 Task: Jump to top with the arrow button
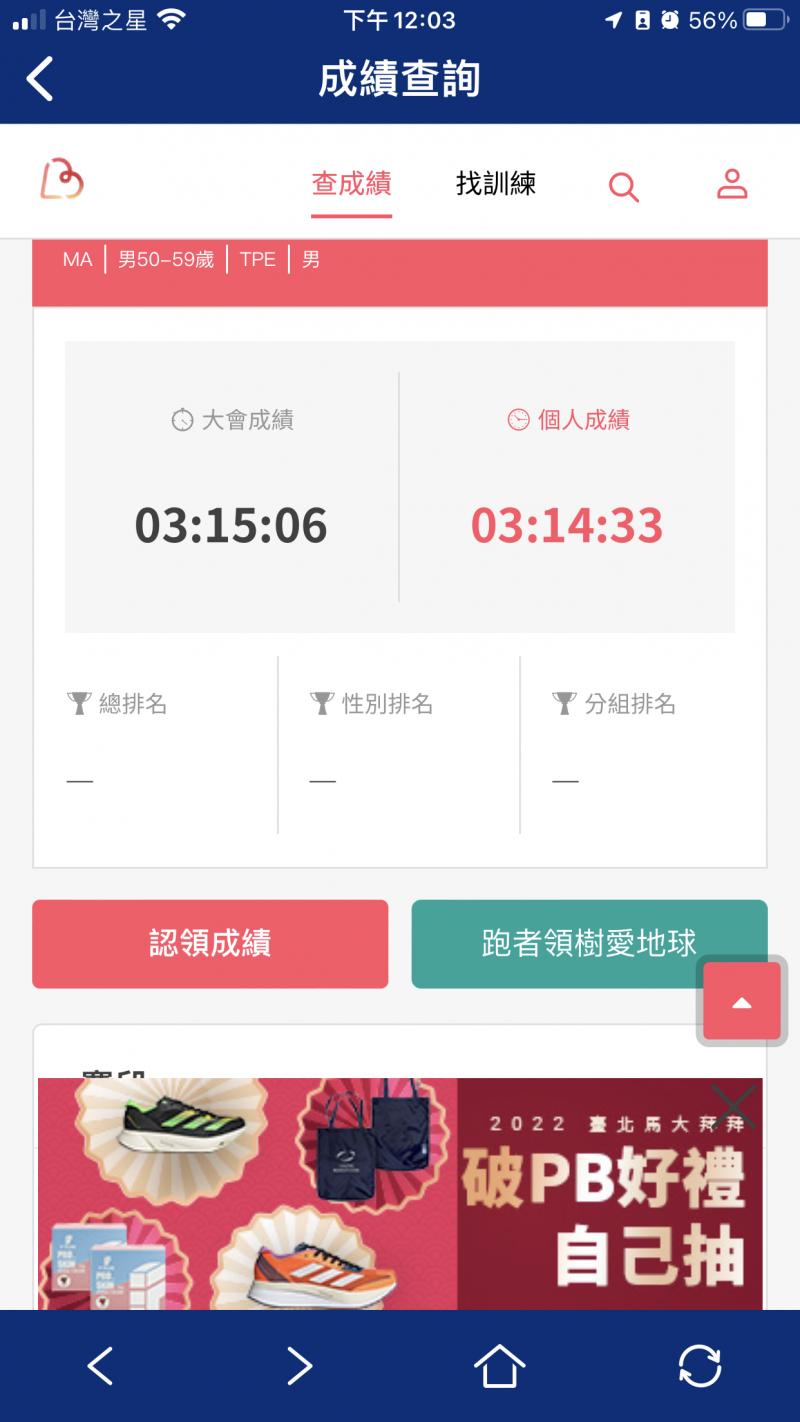click(x=741, y=1002)
